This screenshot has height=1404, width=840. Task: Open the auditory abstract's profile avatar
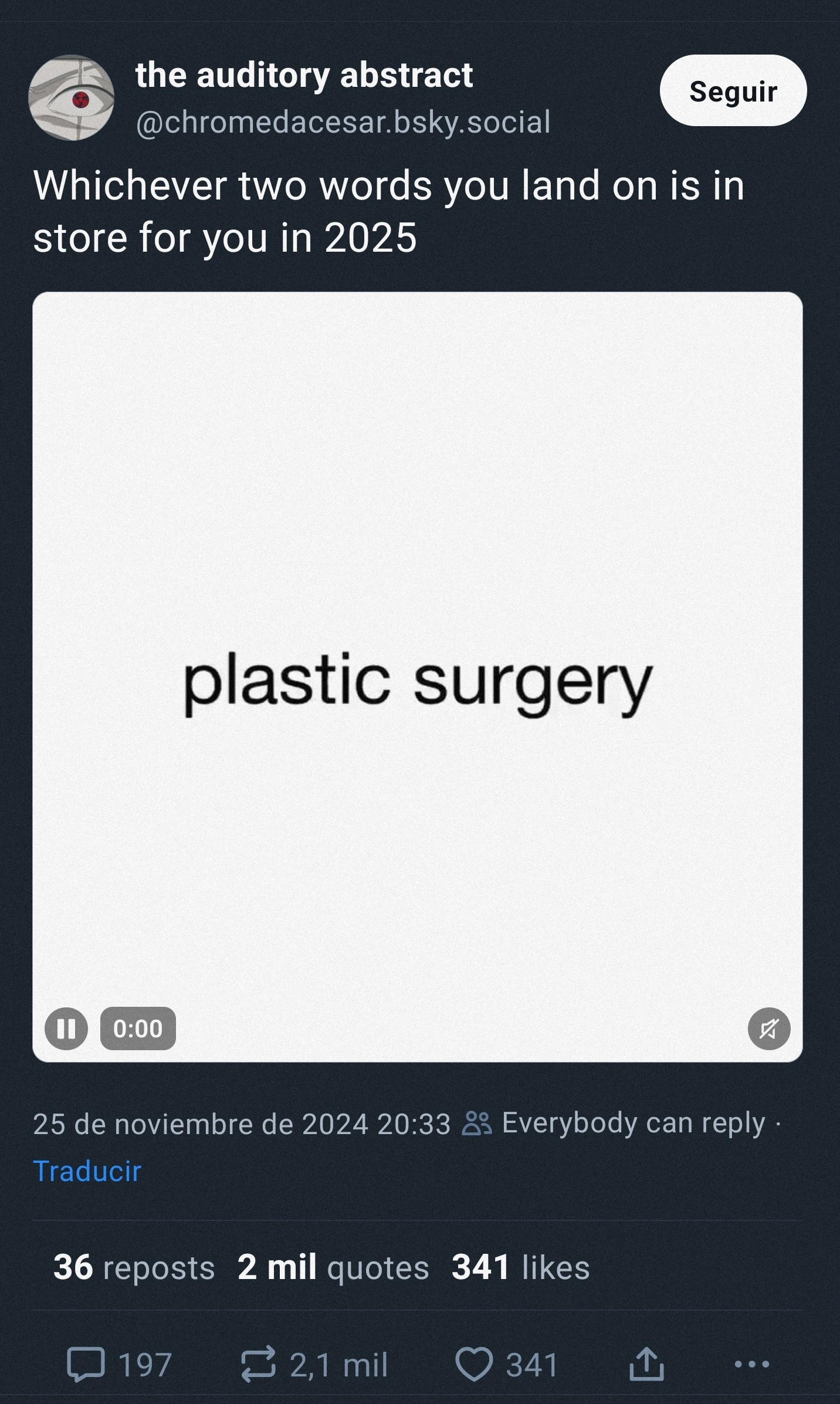click(71, 97)
